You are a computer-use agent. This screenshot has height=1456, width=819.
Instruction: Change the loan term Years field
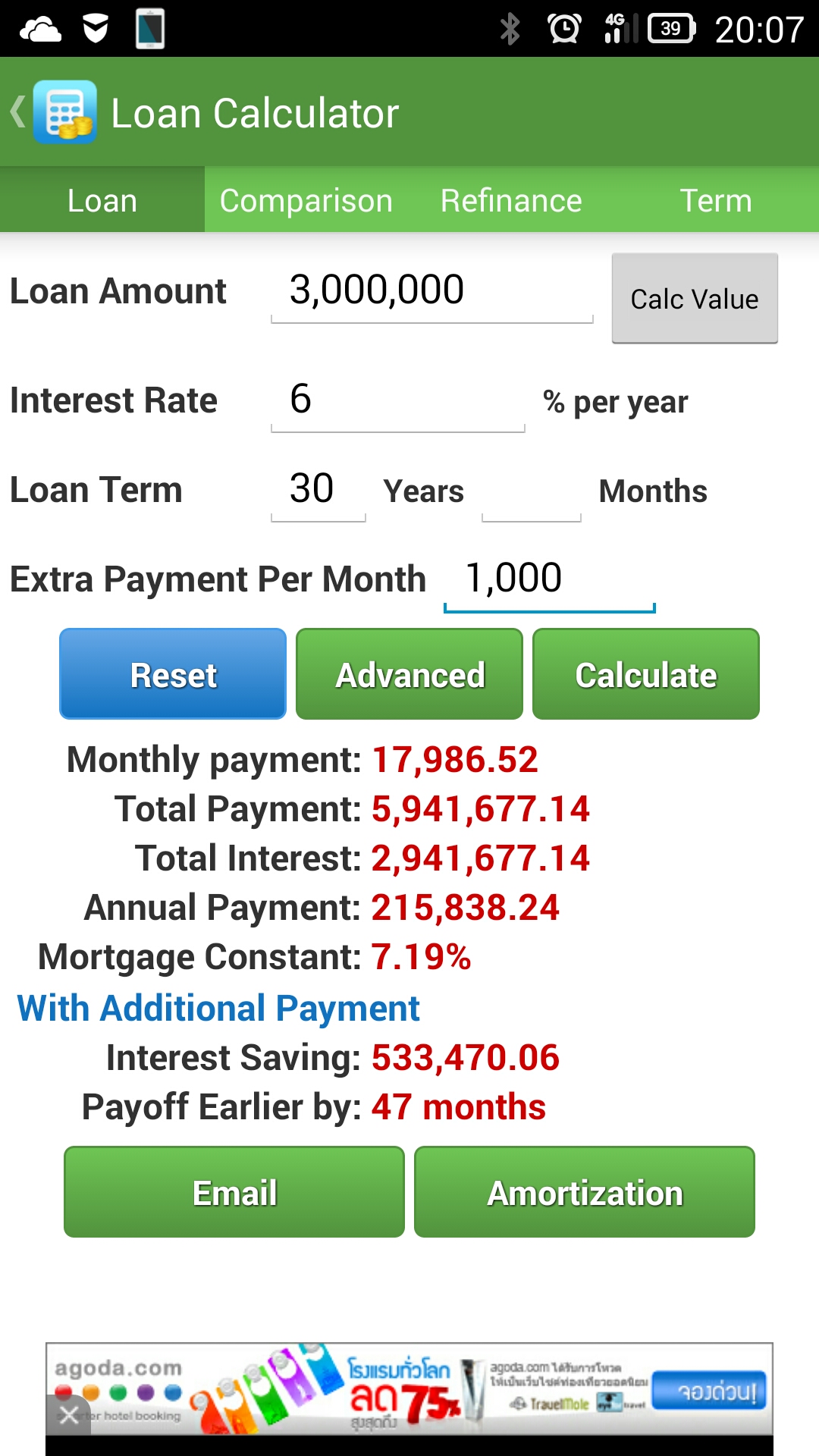[x=318, y=490]
